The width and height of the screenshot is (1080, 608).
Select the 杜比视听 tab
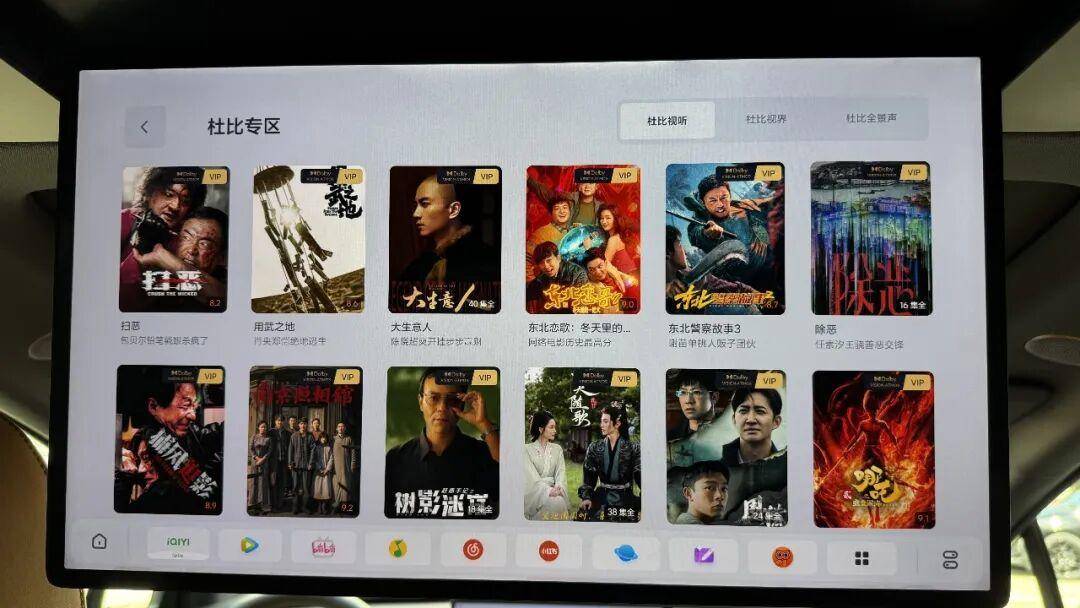(666, 121)
